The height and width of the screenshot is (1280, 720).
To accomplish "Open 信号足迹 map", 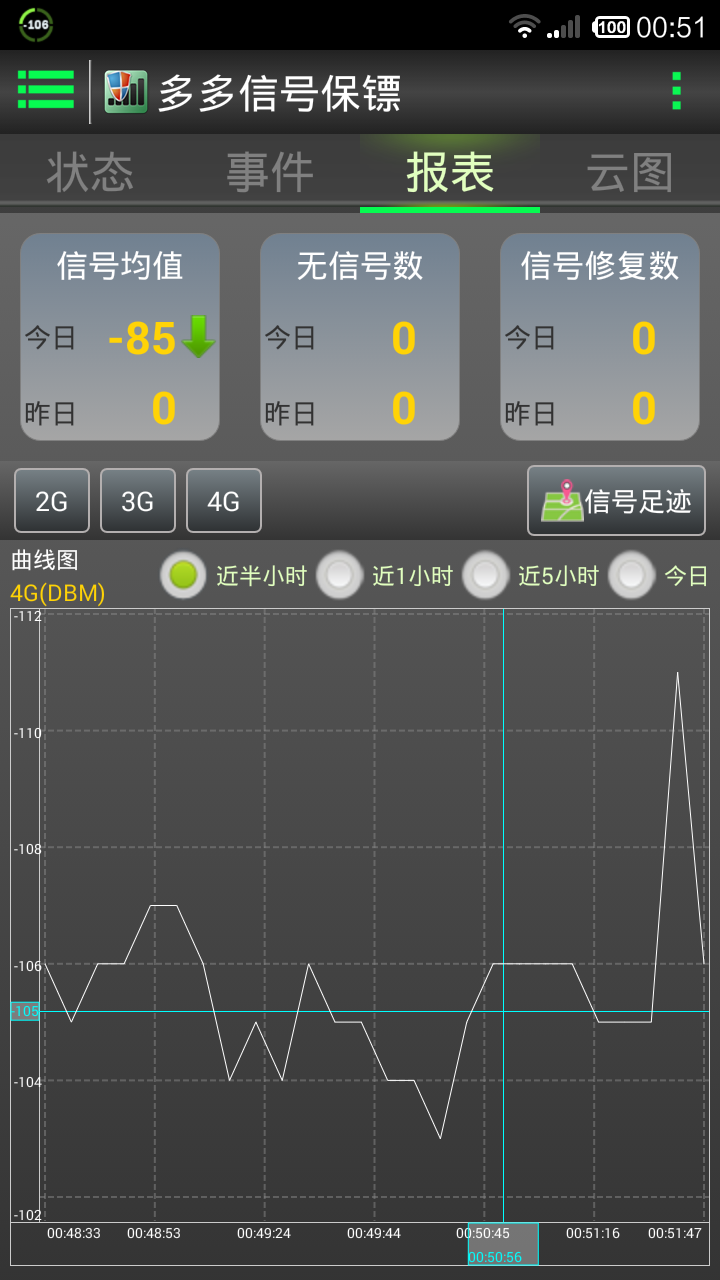I will [616, 500].
